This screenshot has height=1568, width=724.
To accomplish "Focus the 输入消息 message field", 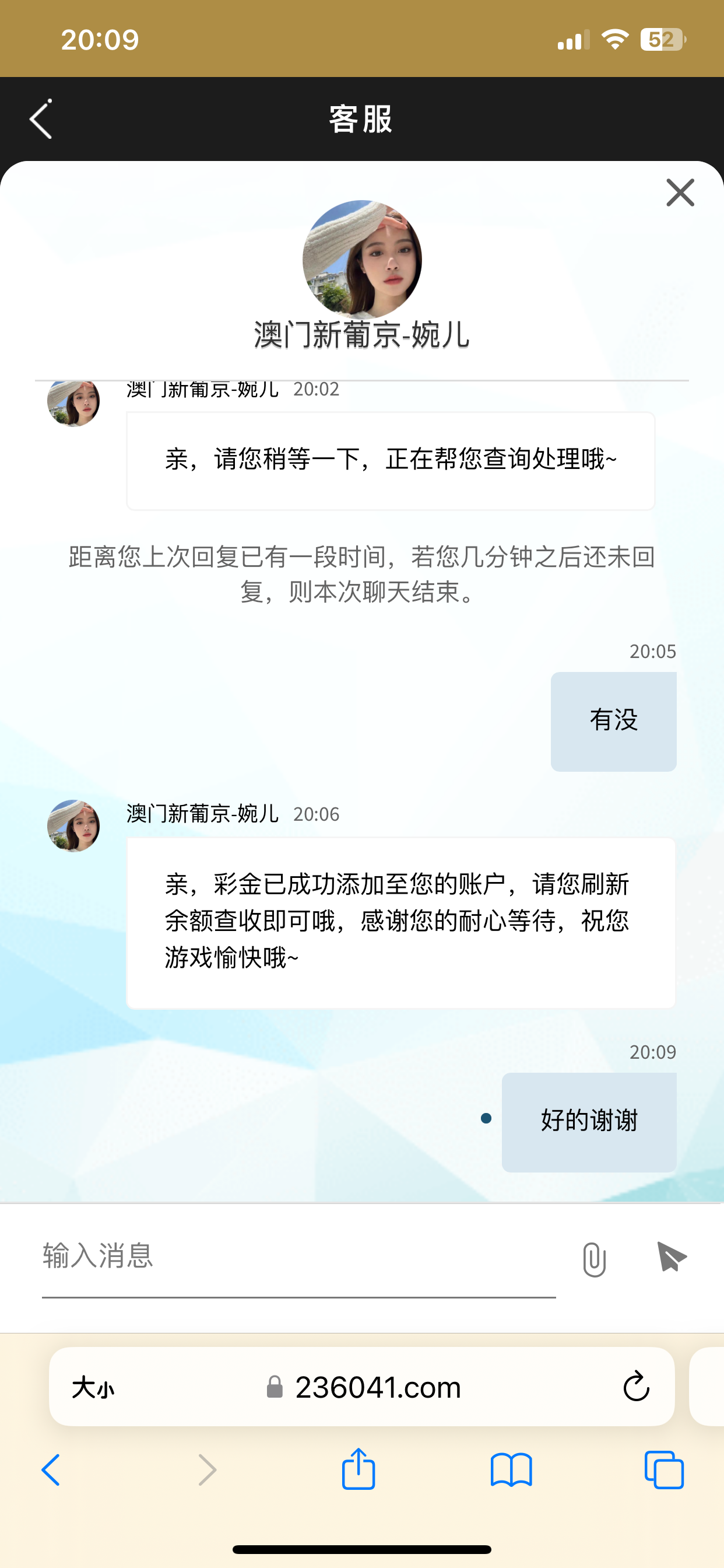I will coord(298,1257).
